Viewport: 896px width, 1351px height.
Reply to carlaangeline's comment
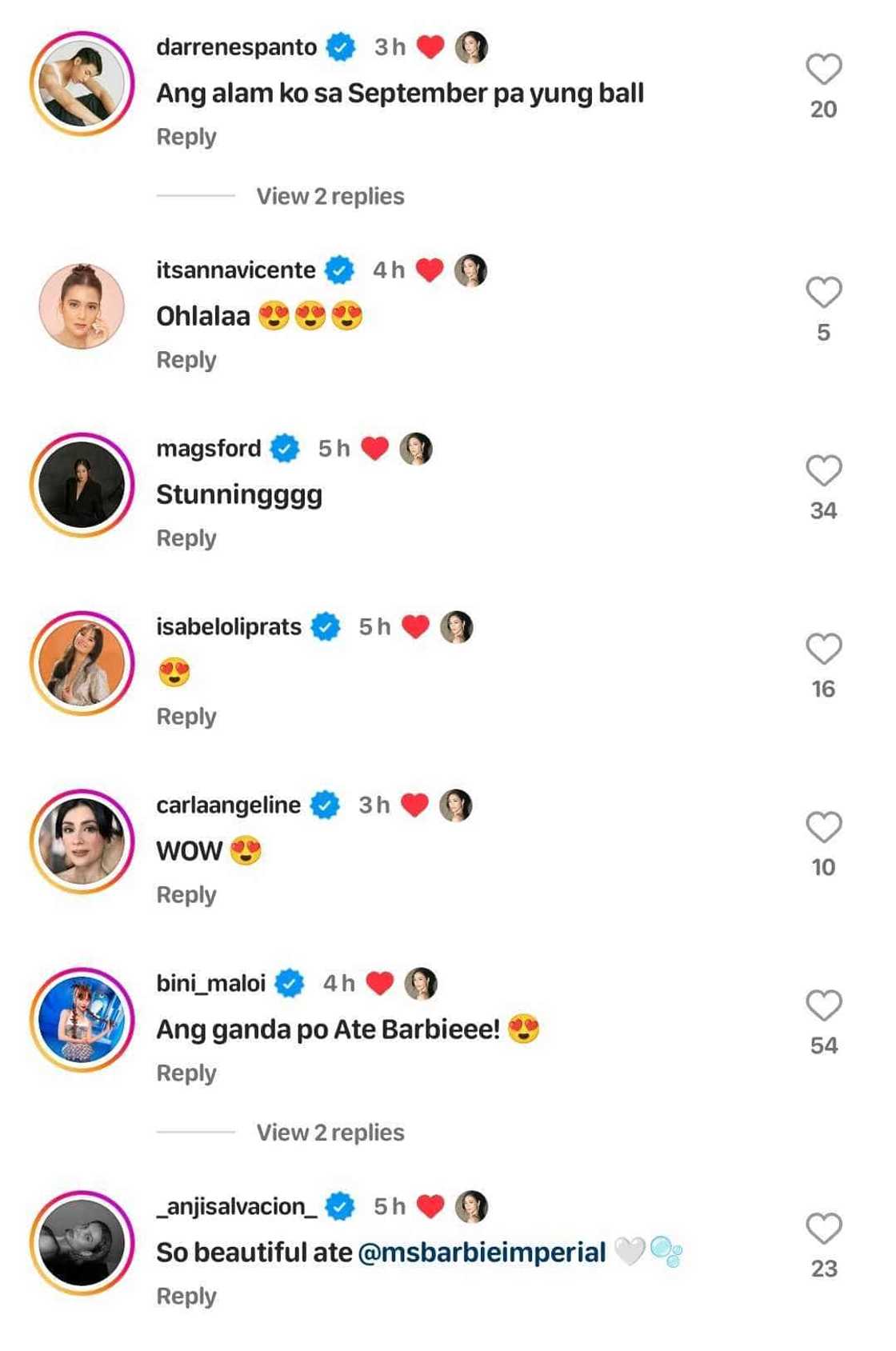186,895
